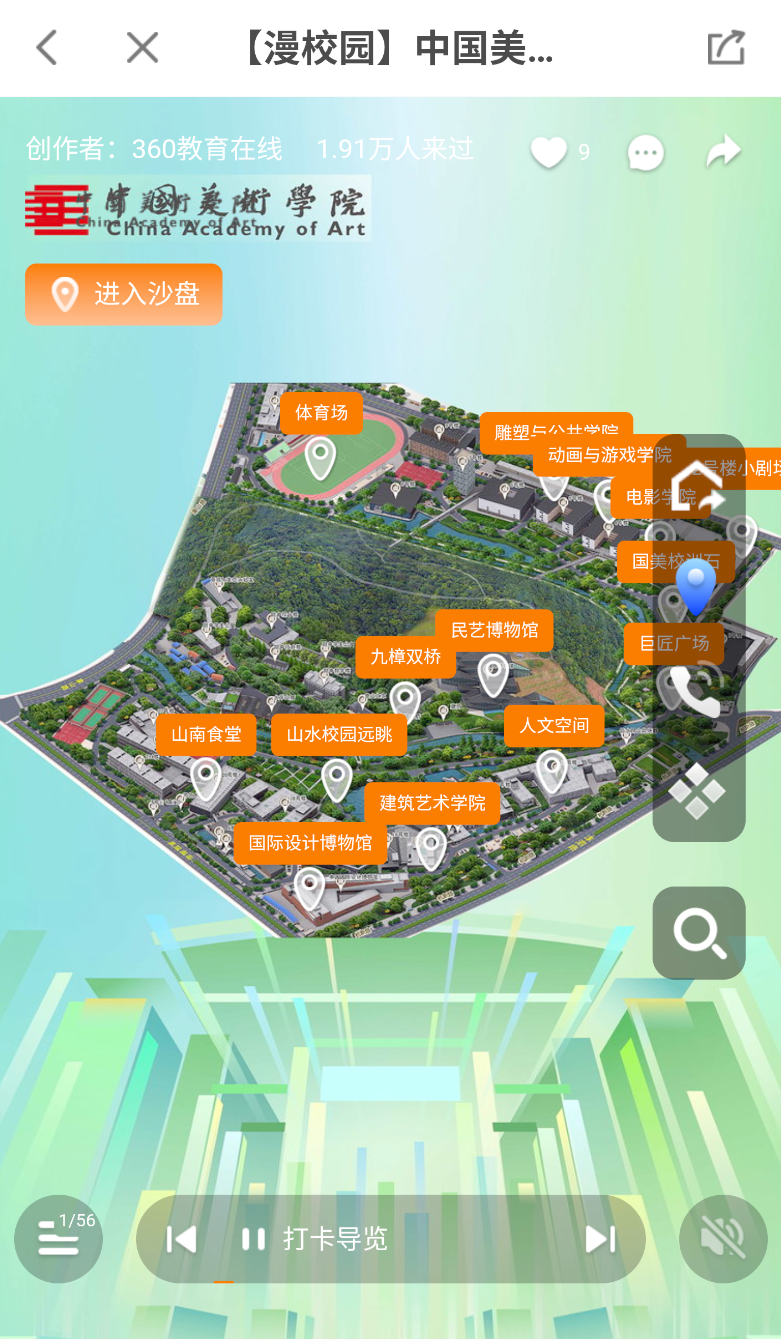
Task: Open the 体育场 map marker
Action: pos(321,412)
